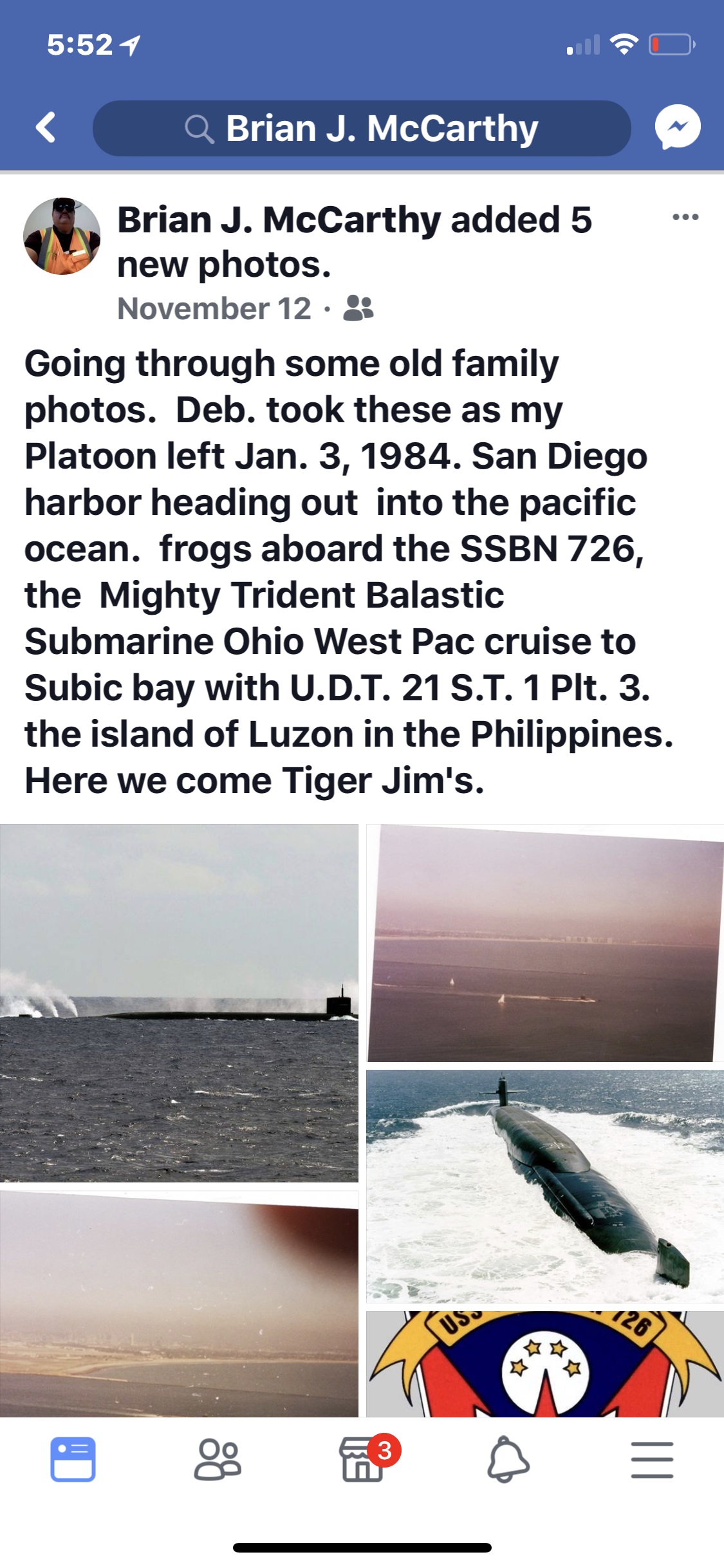Open Messenger from the top bar
The width and height of the screenshot is (724, 1568).
click(x=677, y=127)
